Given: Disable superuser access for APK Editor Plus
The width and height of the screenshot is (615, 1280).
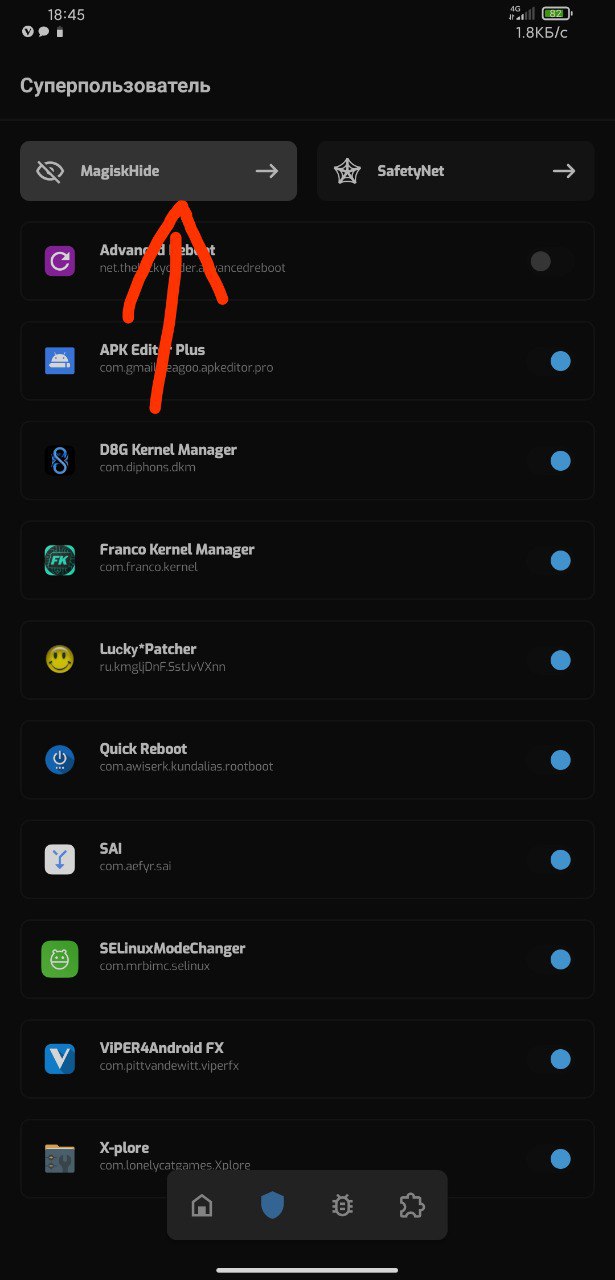Looking at the screenshot, I should (551, 361).
